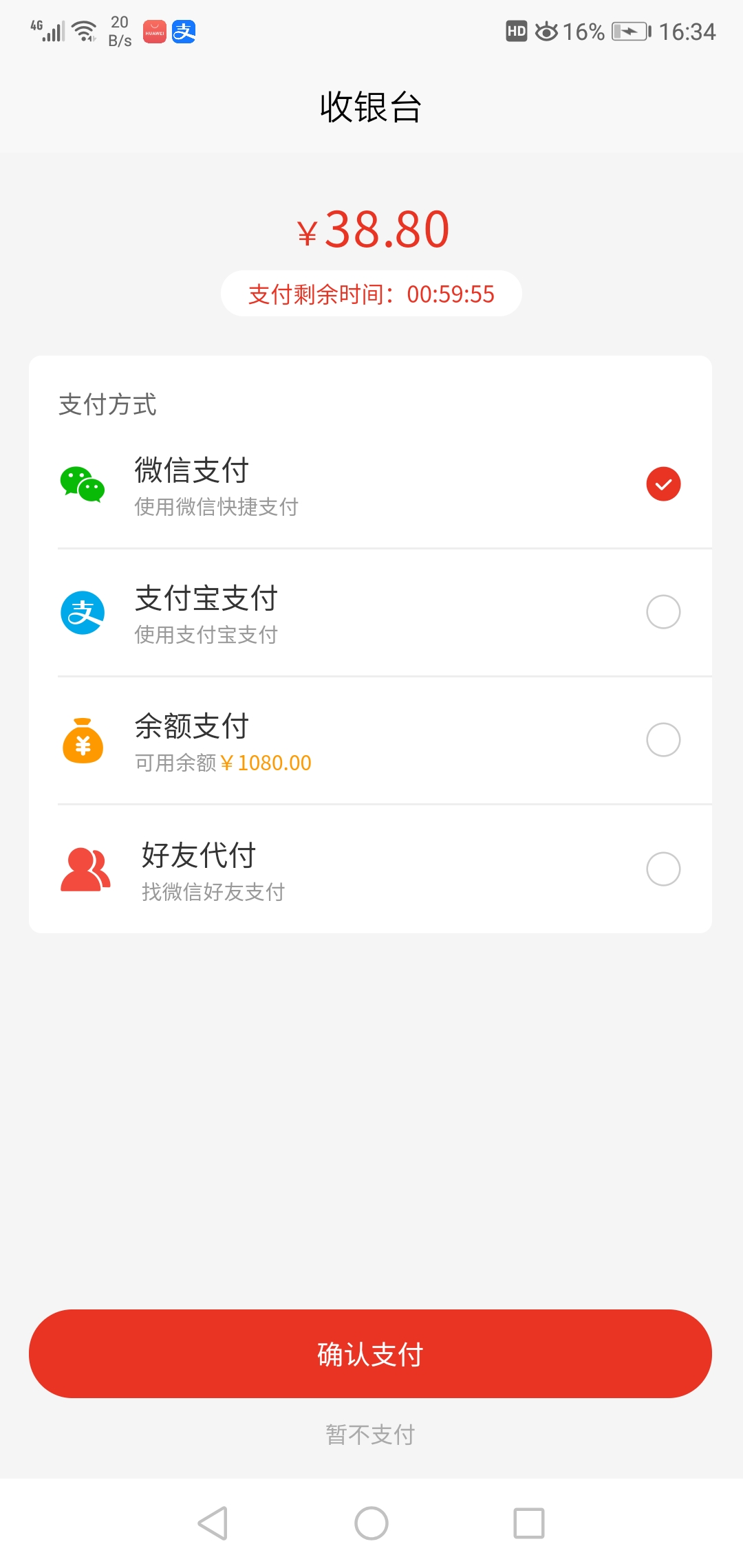This screenshot has height=1568, width=743.
Task: Confirm payment with 确认支付 button
Action: coord(370,1354)
